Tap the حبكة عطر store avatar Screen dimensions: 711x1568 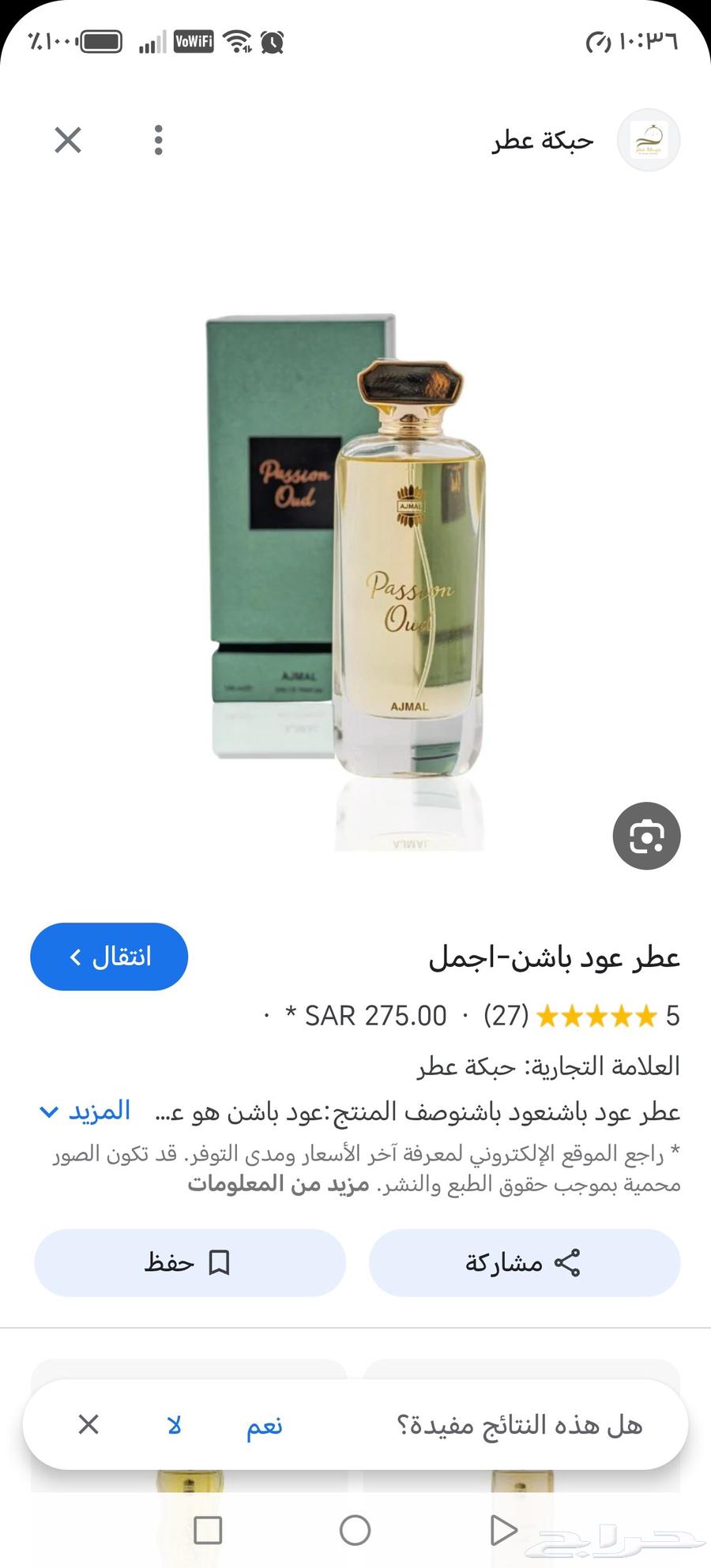click(649, 140)
